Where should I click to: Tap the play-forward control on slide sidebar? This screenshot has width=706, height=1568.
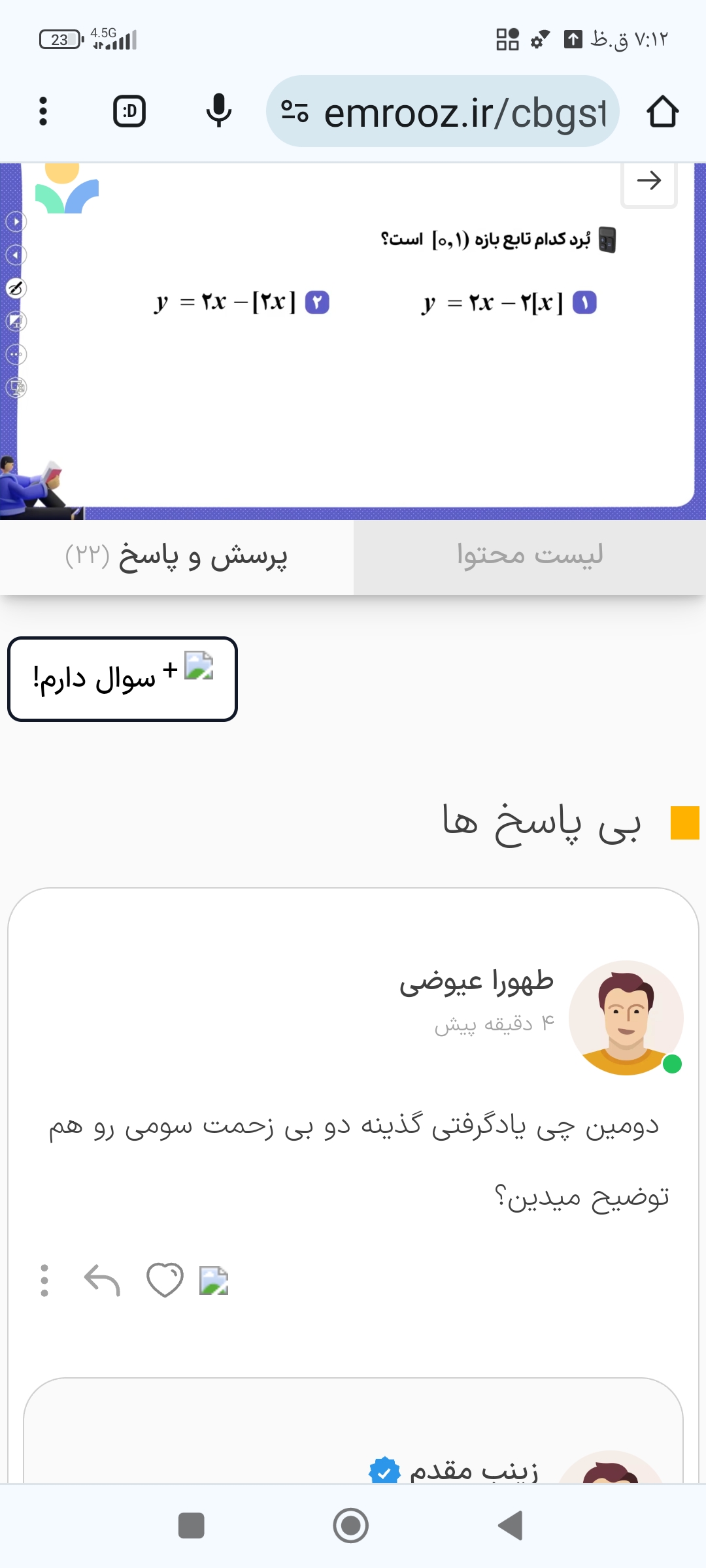16,221
